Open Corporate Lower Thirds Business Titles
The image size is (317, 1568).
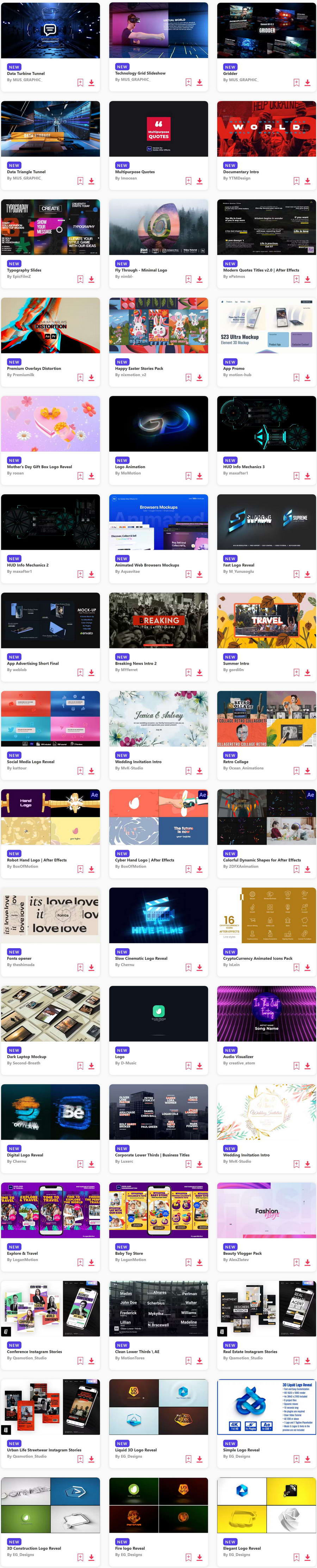158,1112
